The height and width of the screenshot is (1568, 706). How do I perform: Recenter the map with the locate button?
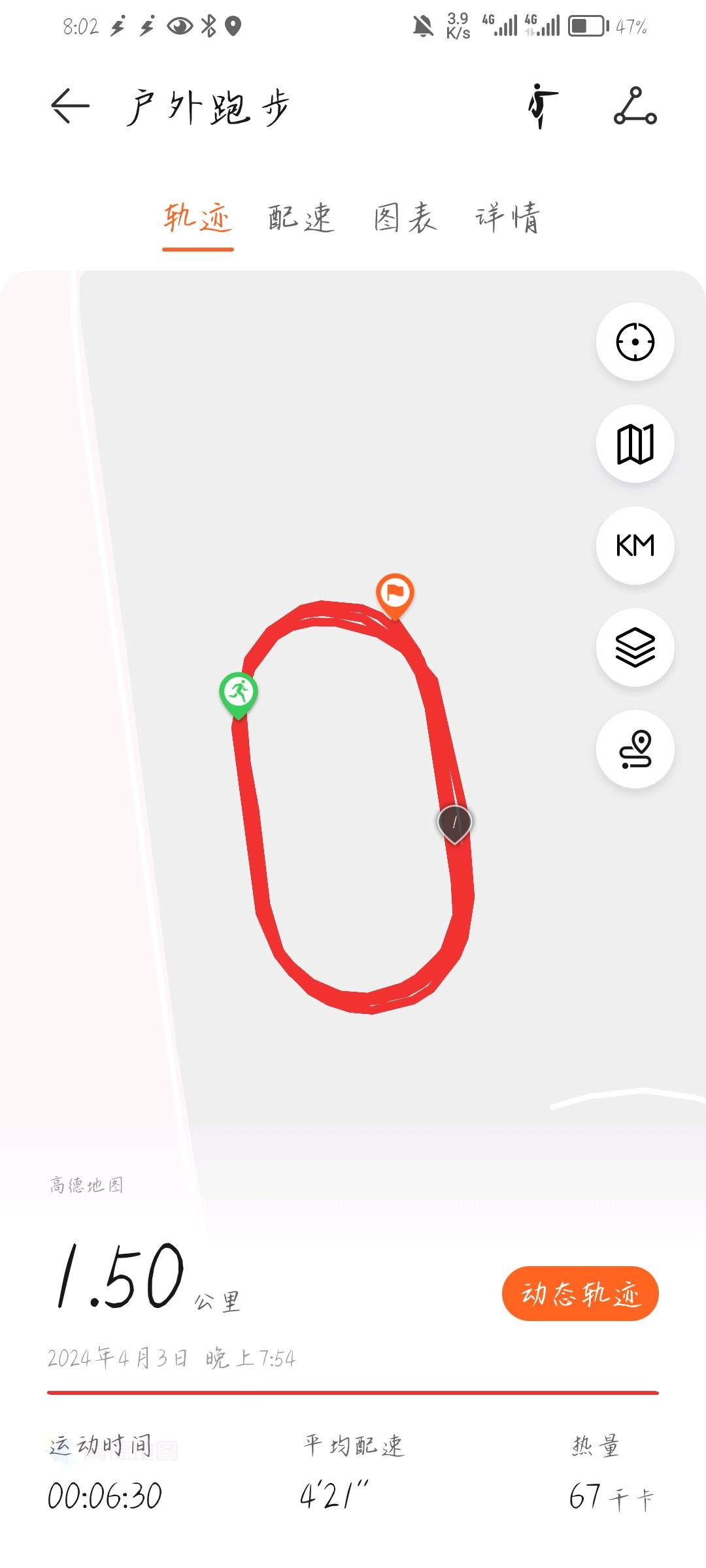click(x=635, y=342)
